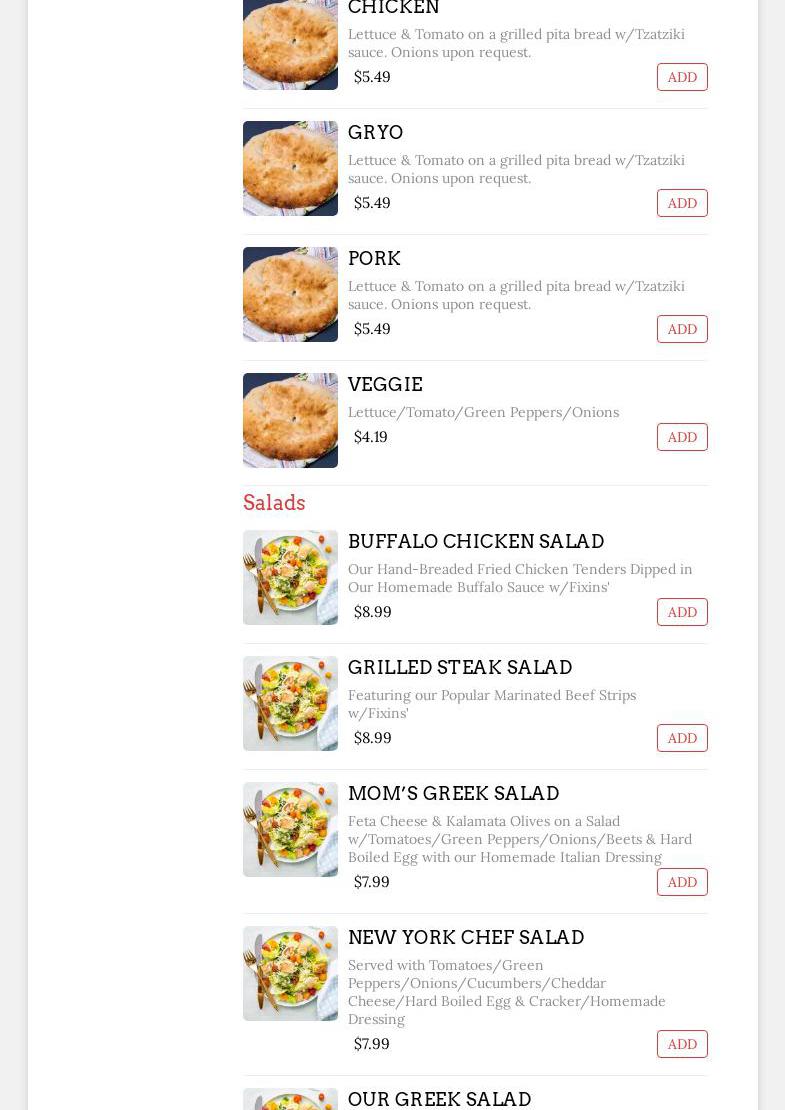This screenshot has width=785, height=1110.
Task: View the Grilled Steak Salad photo
Action: [290, 703]
